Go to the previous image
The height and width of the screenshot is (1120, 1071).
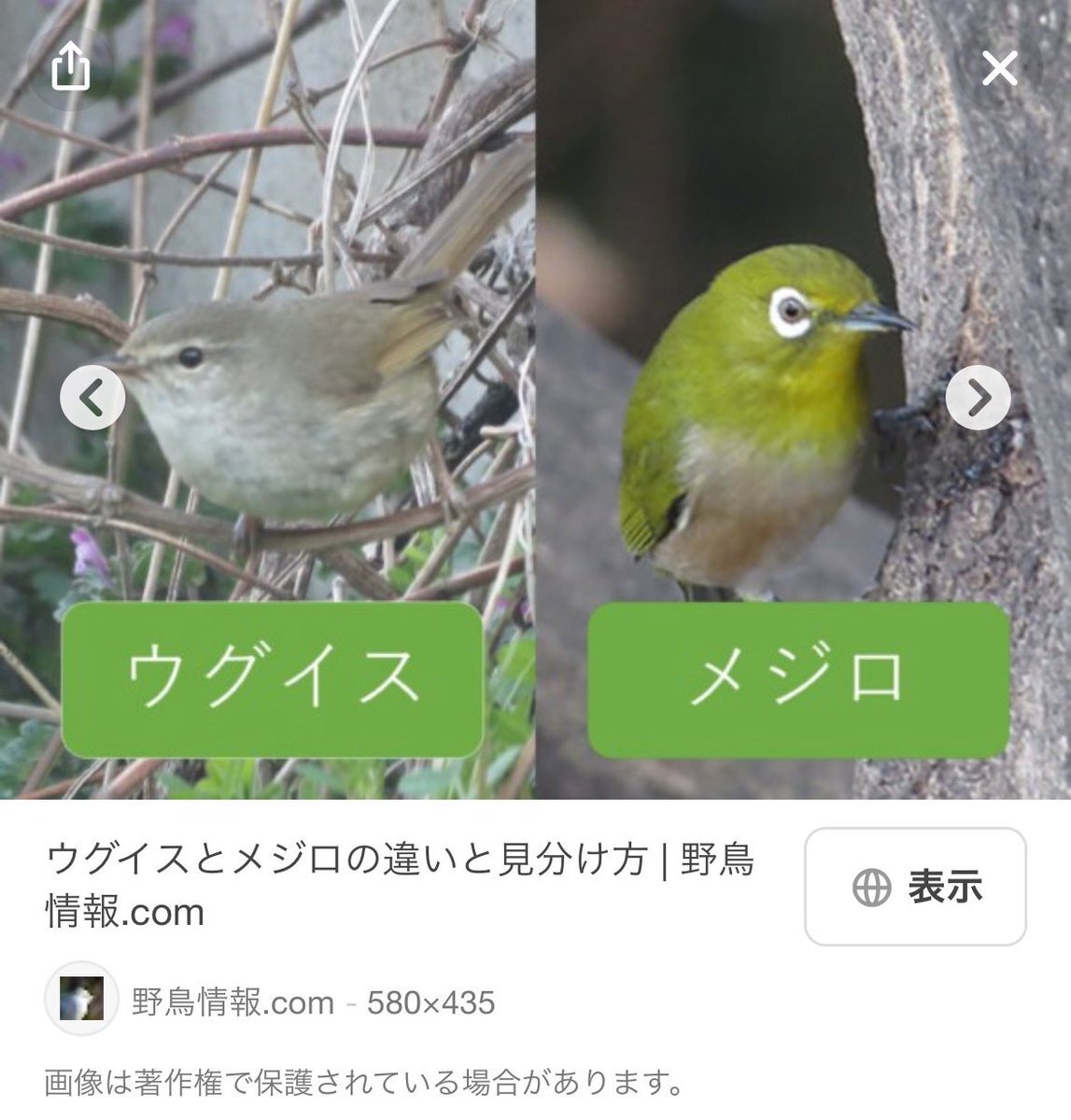pos(92,398)
